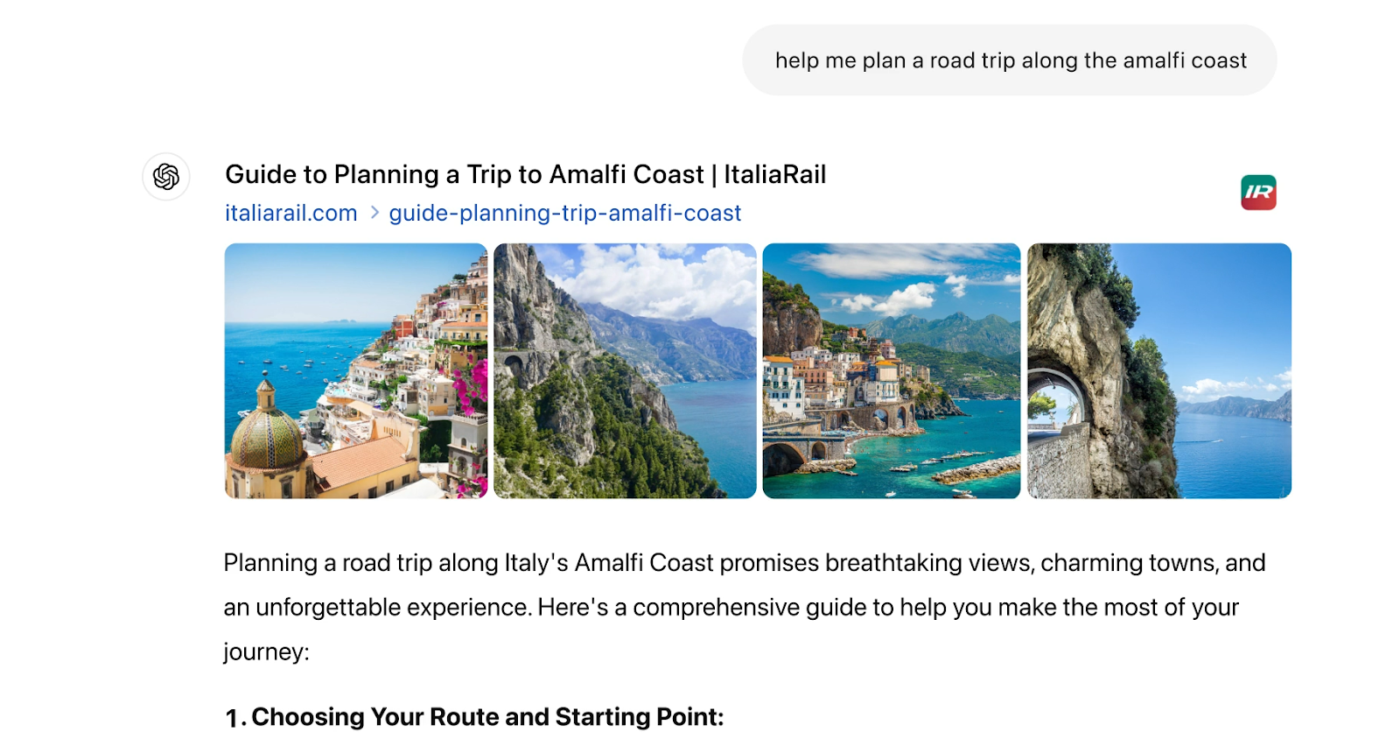Open the ItaliaRail guide title link
The image size is (1400, 739).
525,175
